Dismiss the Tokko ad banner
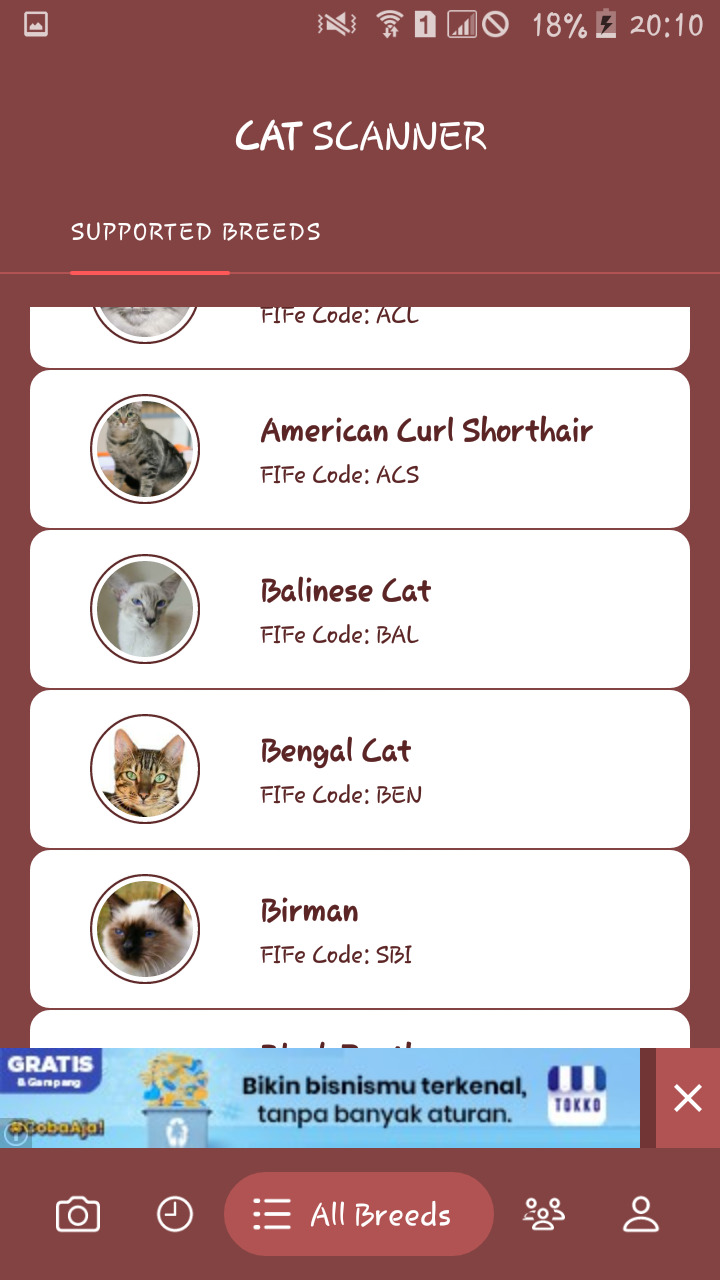The height and width of the screenshot is (1280, 720). (x=688, y=1098)
